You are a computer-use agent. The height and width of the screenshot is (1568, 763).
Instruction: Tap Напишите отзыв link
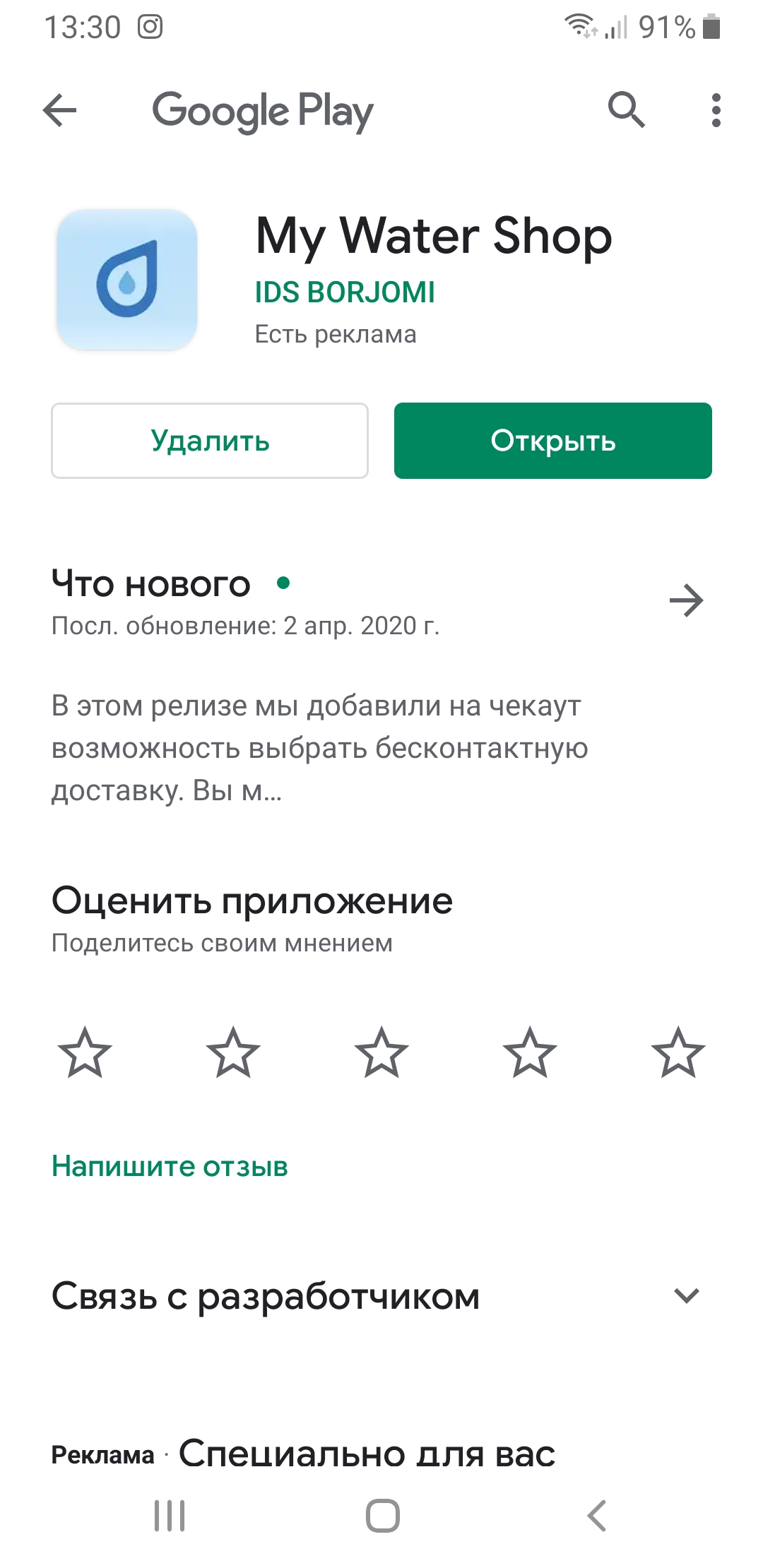pos(170,1166)
